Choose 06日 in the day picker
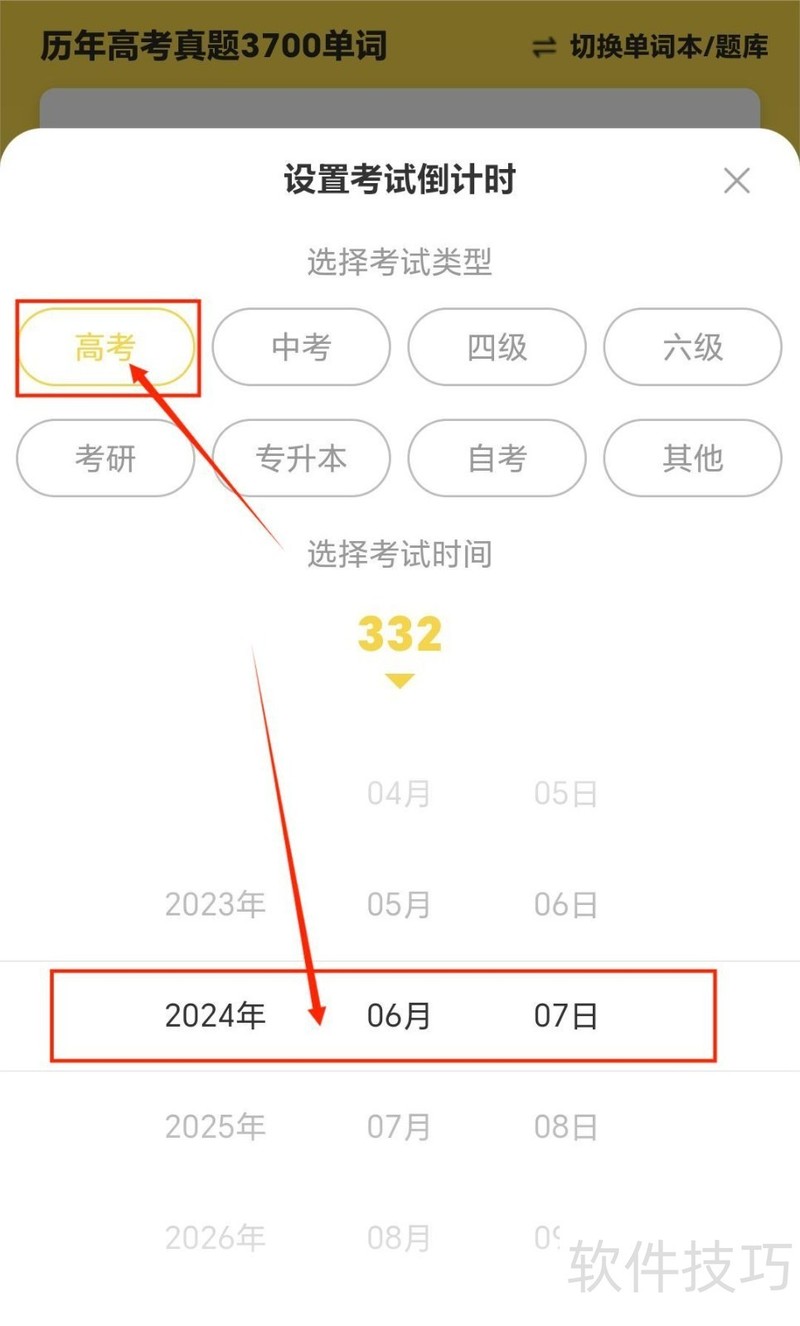This screenshot has height=1326, width=800. (566, 905)
